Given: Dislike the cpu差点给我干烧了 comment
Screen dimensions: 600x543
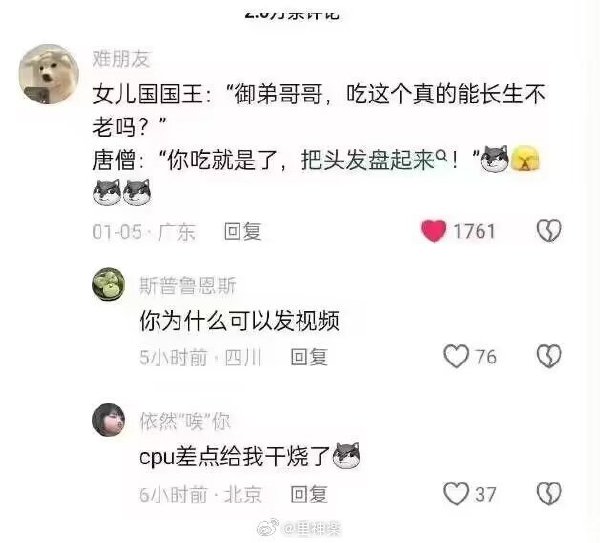Looking at the screenshot, I should coord(548,494).
